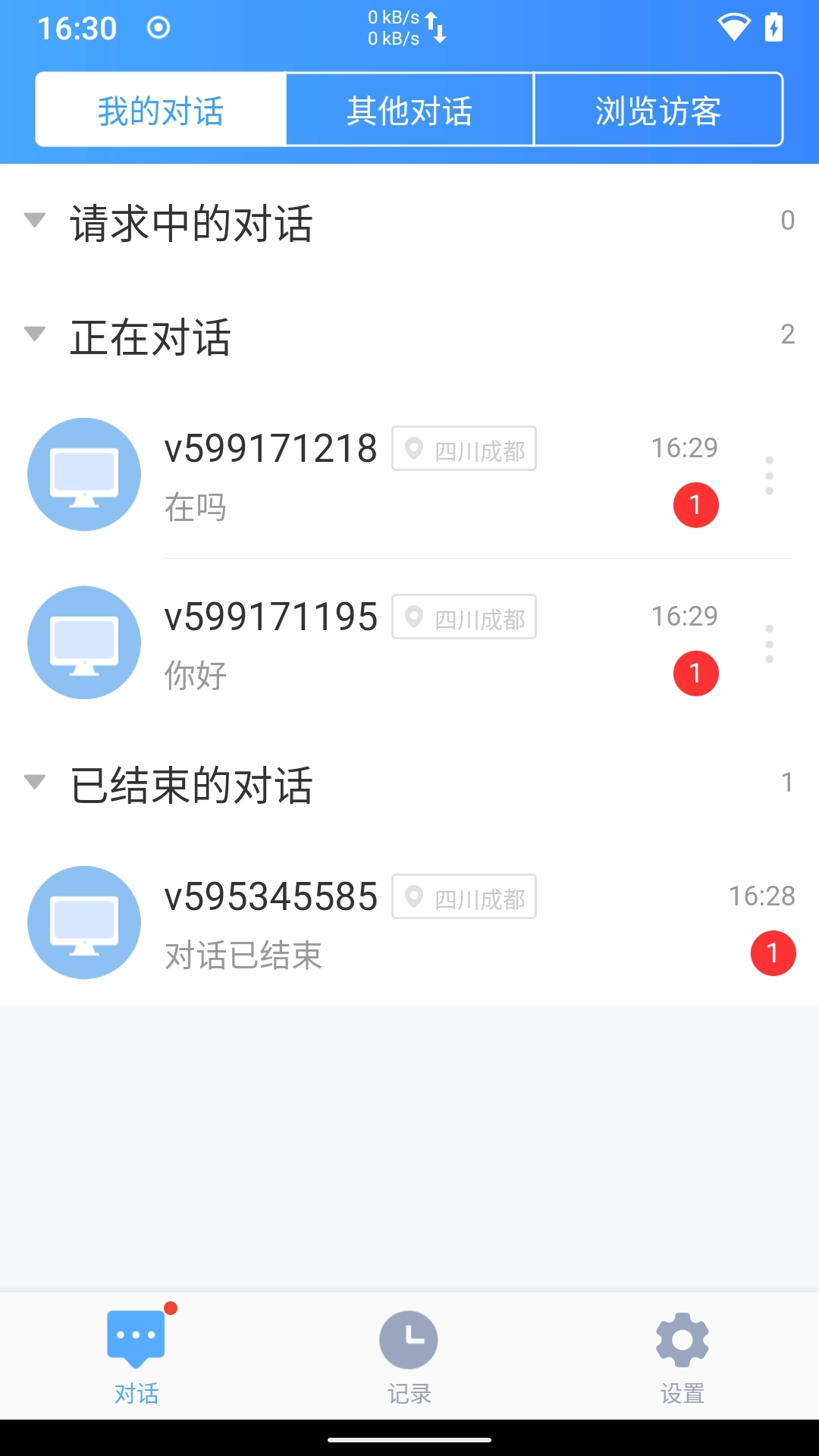Tap the 在吗 message preview
This screenshot has height=1456, width=819.
[x=196, y=507]
